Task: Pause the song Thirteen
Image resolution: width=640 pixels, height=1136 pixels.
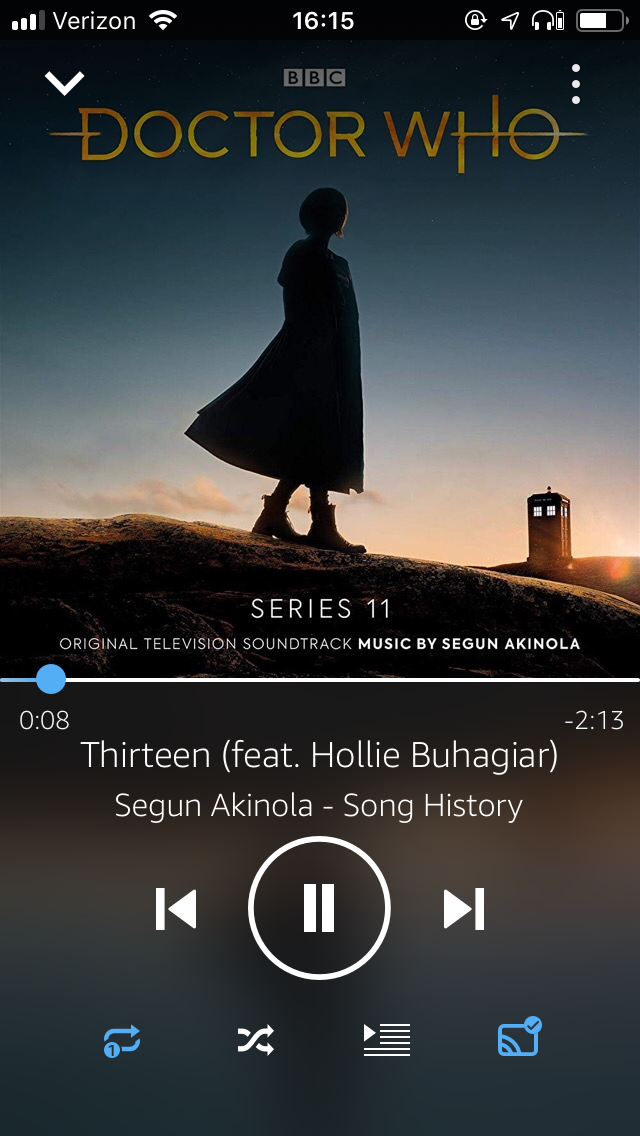Action: pyautogui.click(x=319, y=908)
